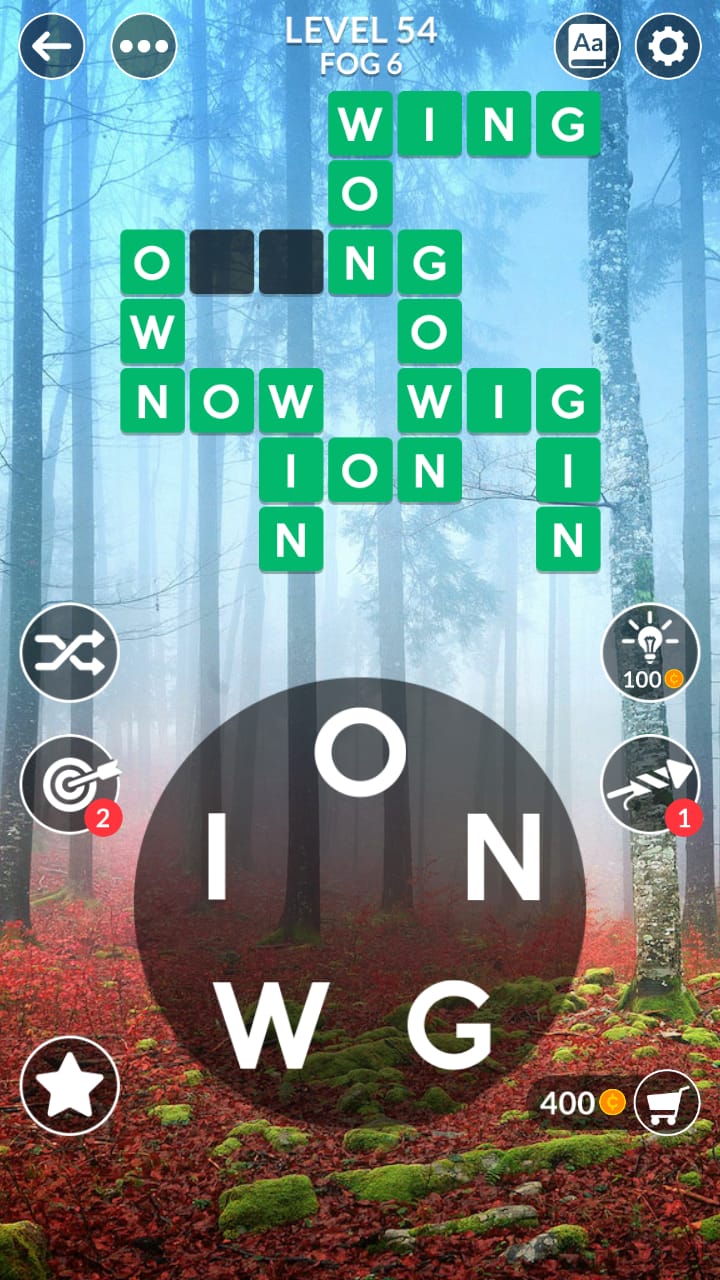Select letter W in the wheel
The width and height of the screenshot is (720, 1280).
coord(267,1025)
